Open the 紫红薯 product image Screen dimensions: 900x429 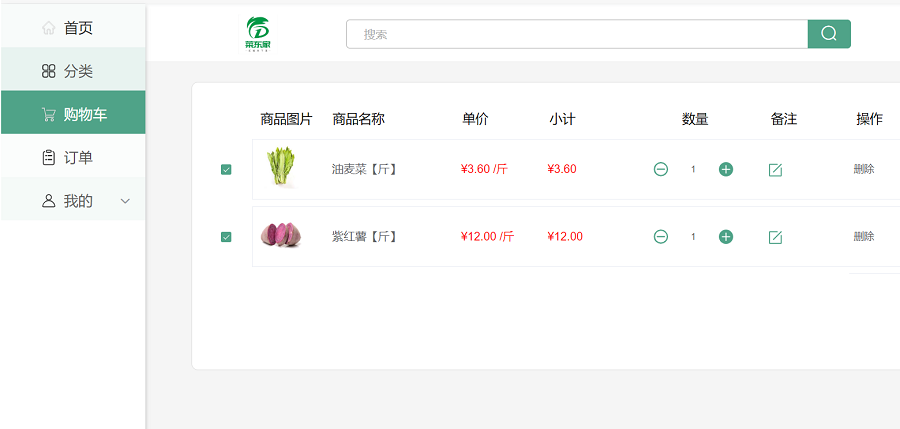coord(280,235)
